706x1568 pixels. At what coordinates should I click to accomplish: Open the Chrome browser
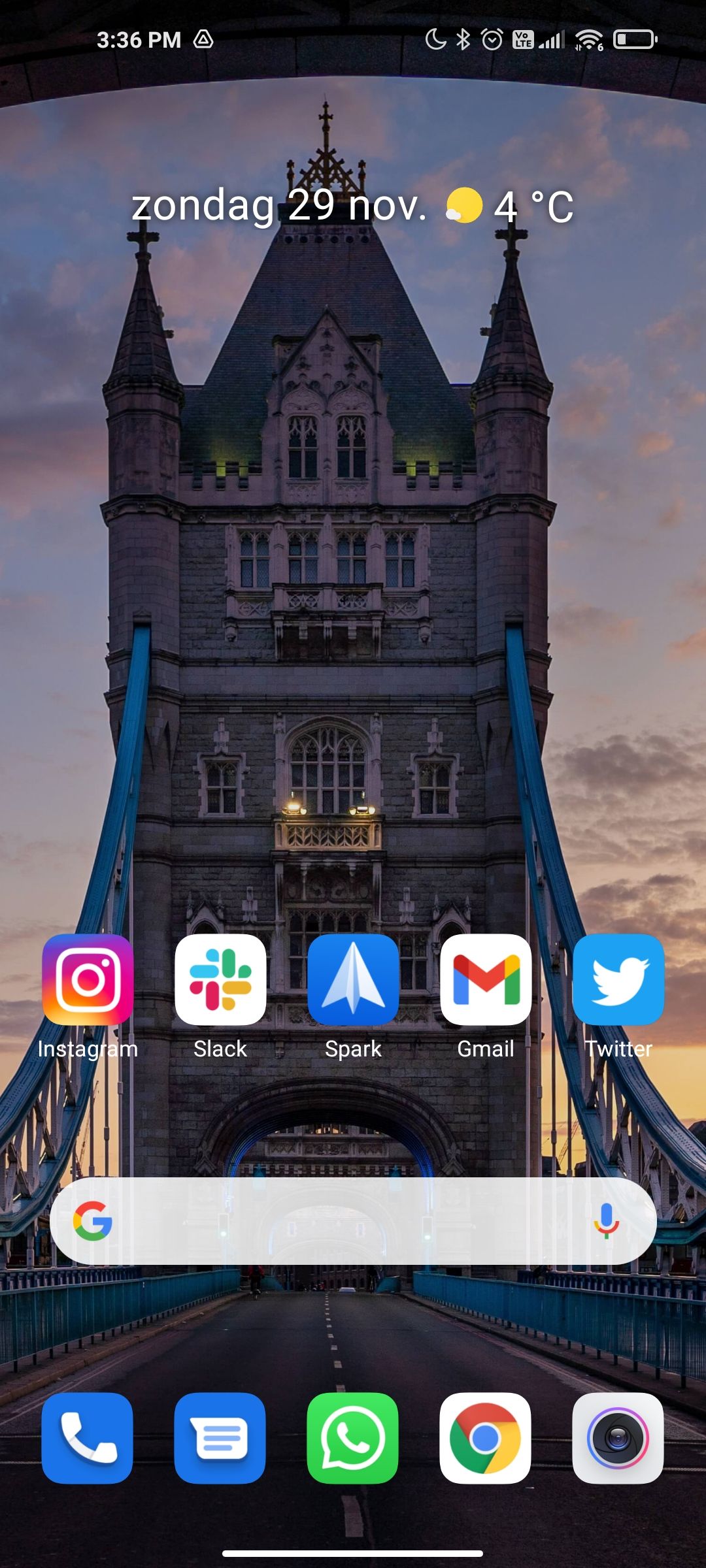486,1438
